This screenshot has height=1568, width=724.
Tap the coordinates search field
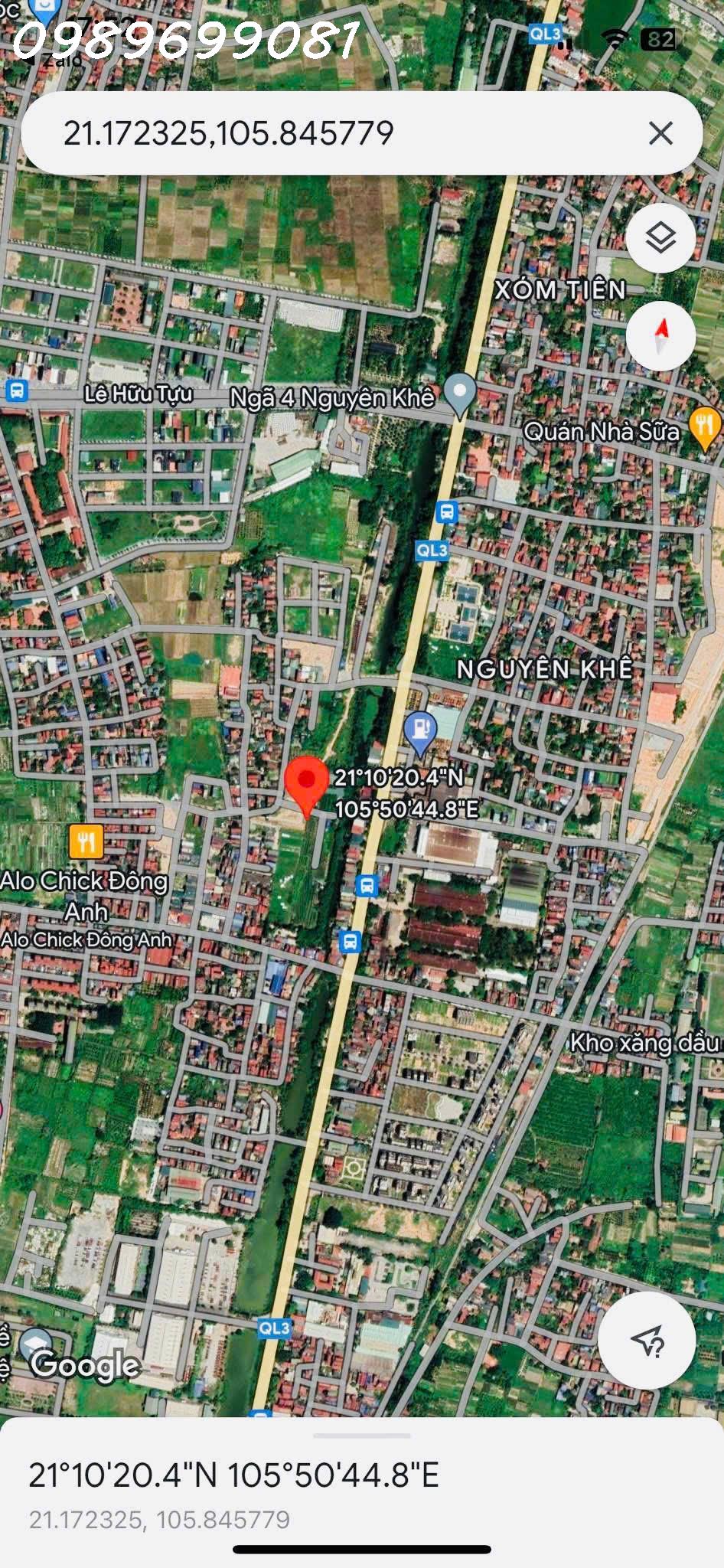point(321,133)
